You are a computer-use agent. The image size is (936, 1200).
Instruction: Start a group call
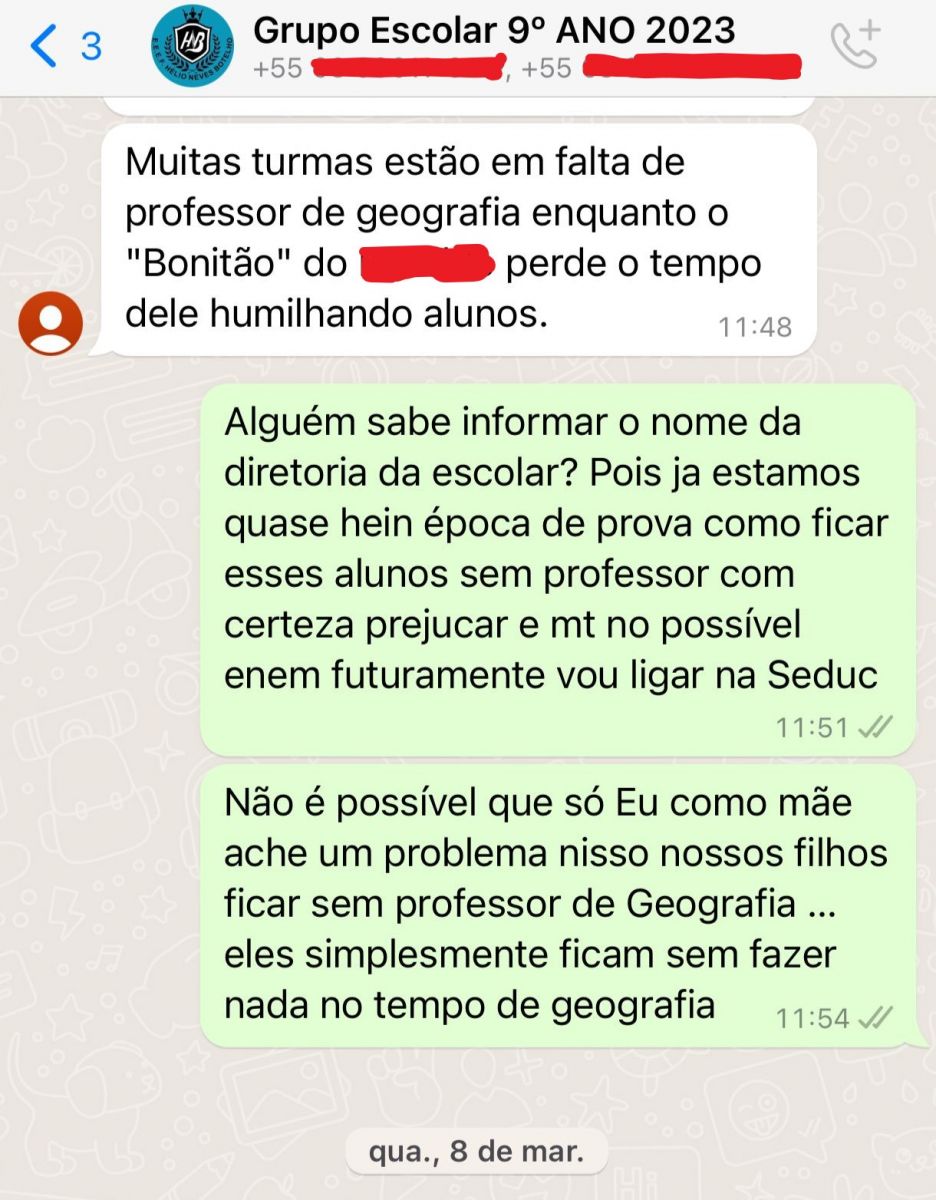click(x=856, y=44)
